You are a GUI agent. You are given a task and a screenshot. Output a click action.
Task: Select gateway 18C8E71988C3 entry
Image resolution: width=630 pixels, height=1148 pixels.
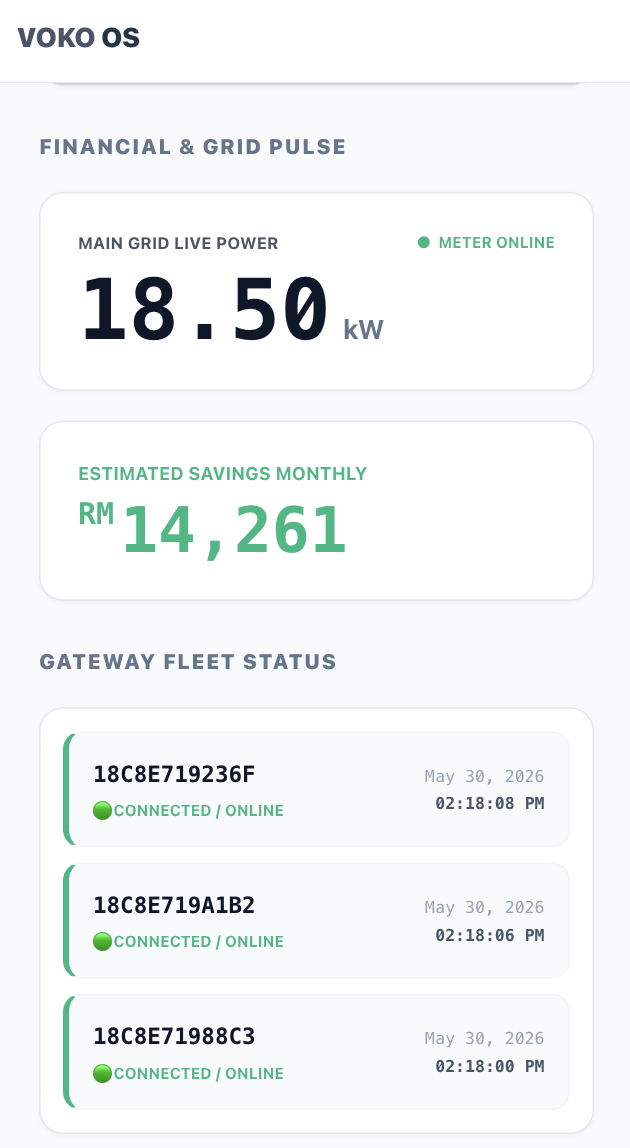tap(316, 1051)
